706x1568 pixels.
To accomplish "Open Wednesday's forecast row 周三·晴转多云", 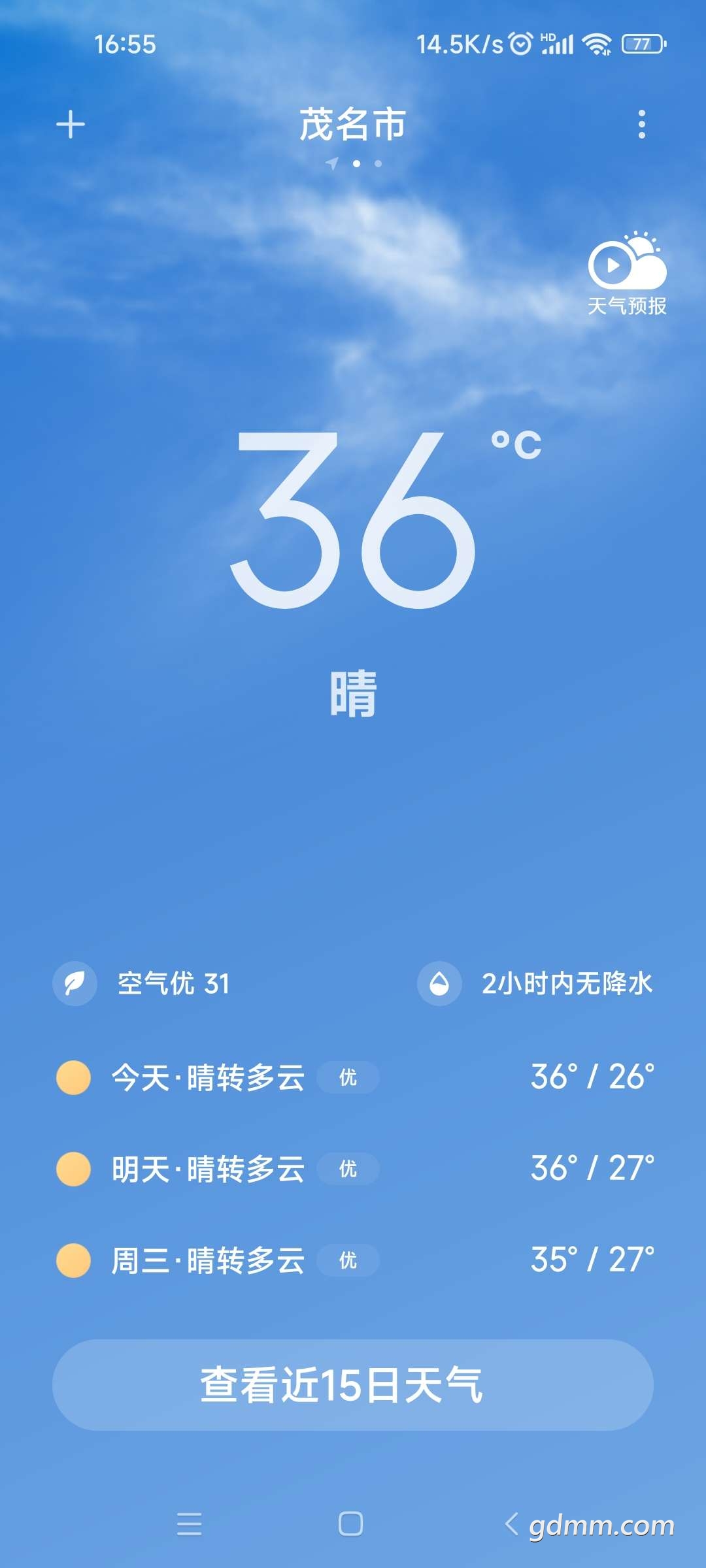I will click(353, 1260).
